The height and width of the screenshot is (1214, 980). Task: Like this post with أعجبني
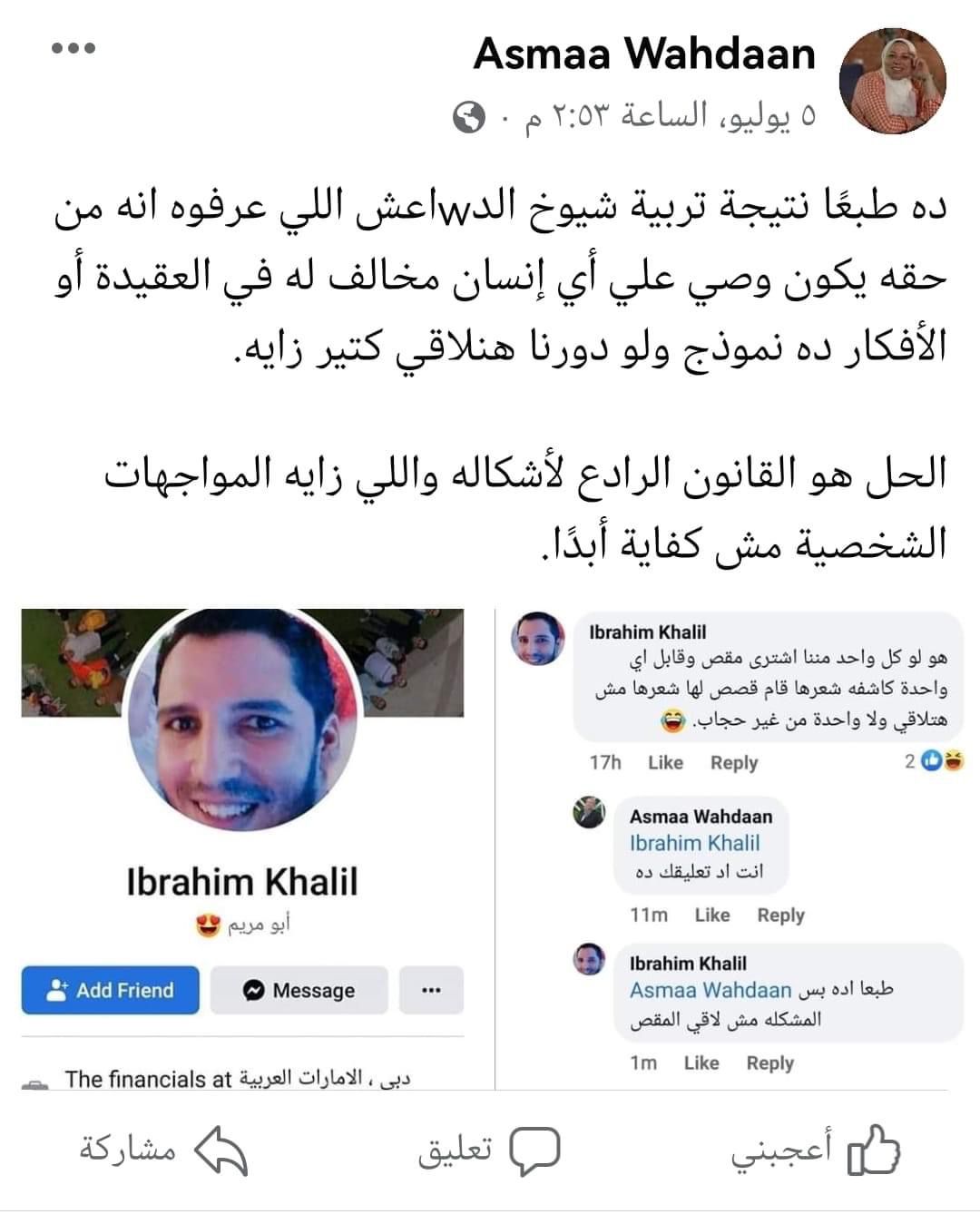(817, 1150)
